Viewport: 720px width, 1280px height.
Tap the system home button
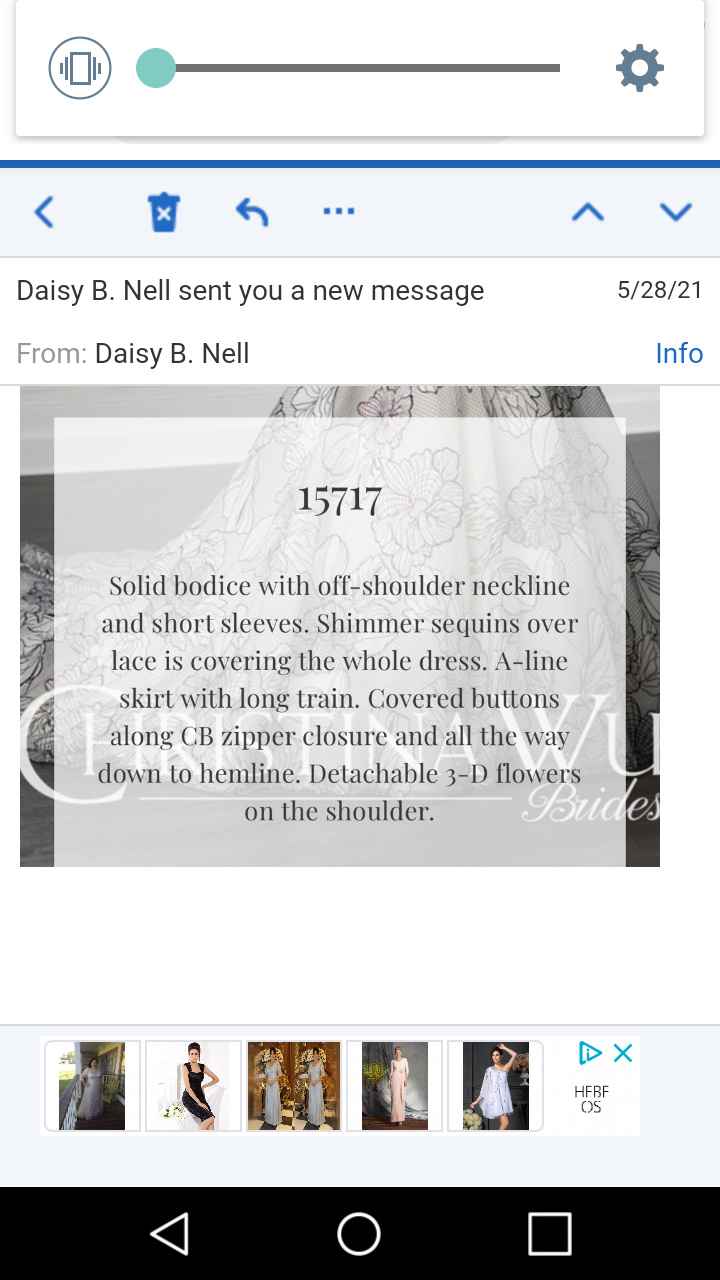point(359,1233)
